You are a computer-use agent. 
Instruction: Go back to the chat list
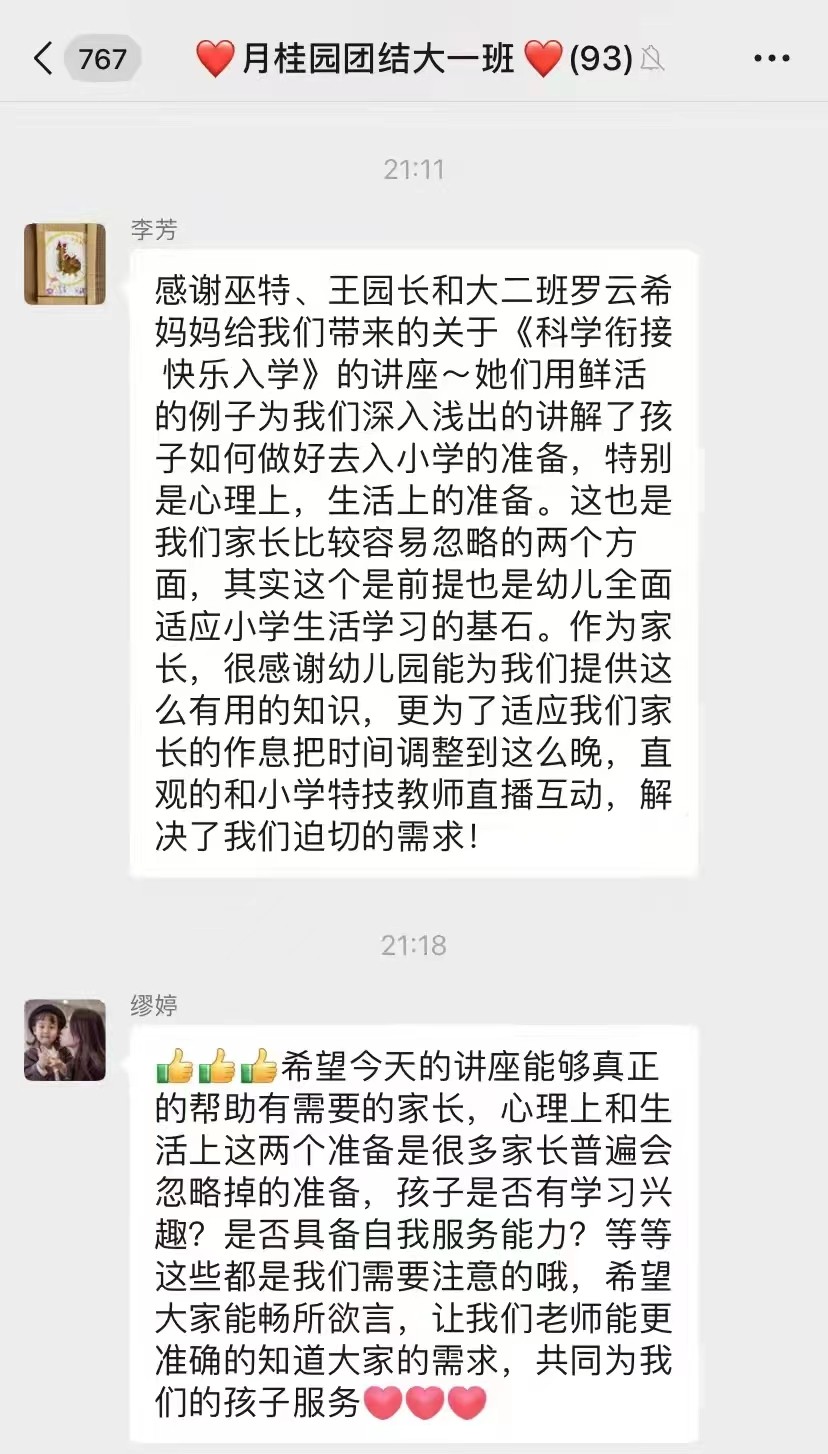pos(42,60)
